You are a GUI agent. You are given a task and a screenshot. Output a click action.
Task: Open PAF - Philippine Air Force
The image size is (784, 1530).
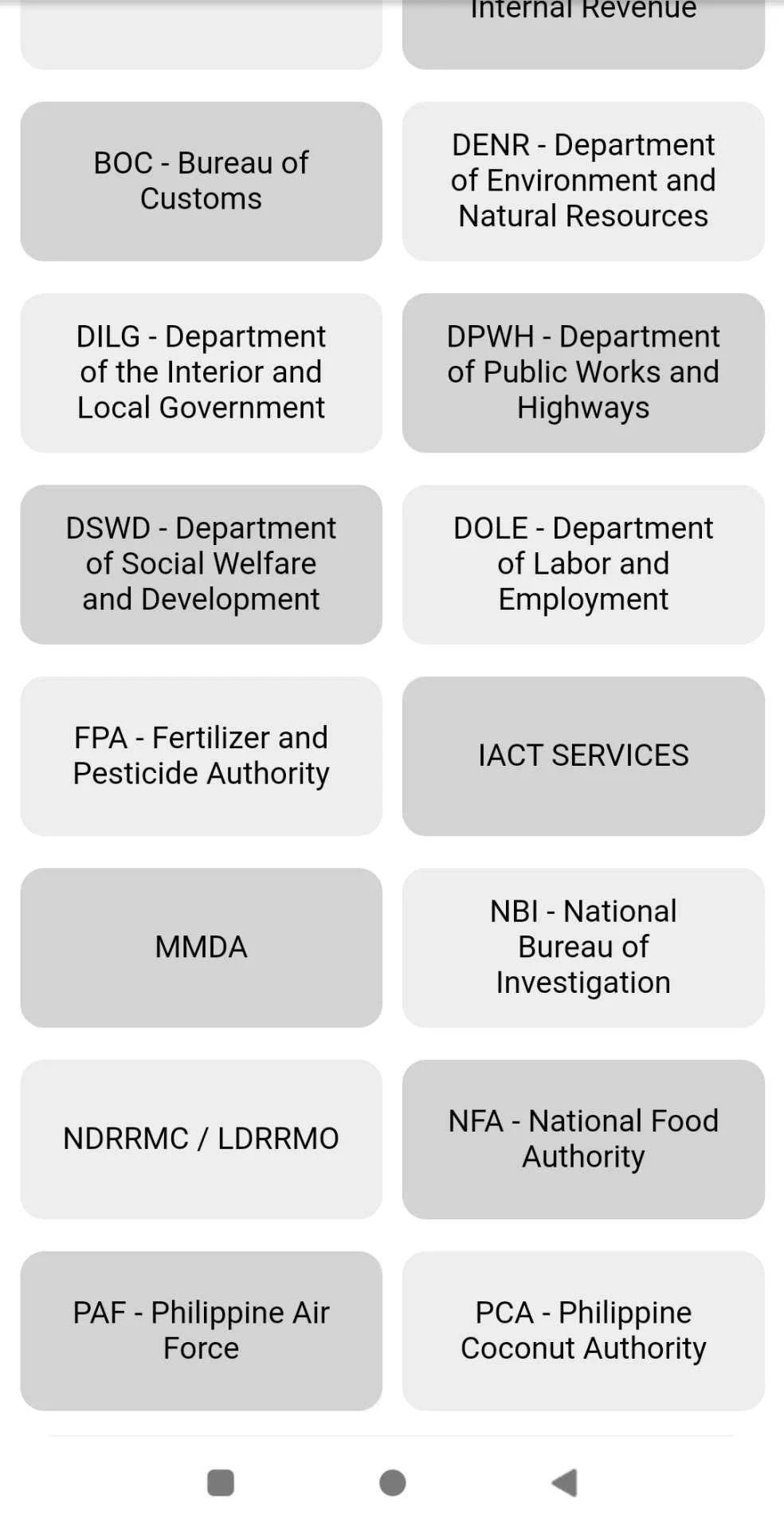click(201, 1331)
